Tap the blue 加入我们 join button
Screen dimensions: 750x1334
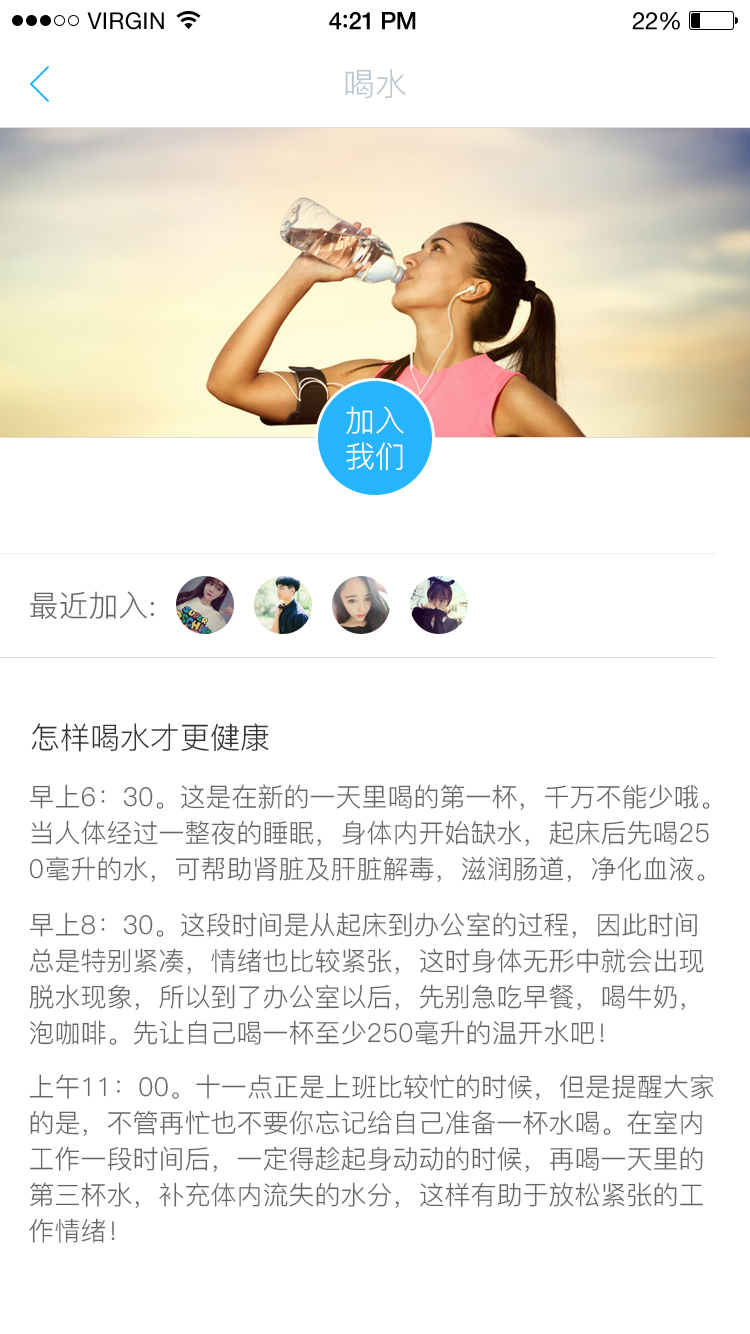[375, 437]
